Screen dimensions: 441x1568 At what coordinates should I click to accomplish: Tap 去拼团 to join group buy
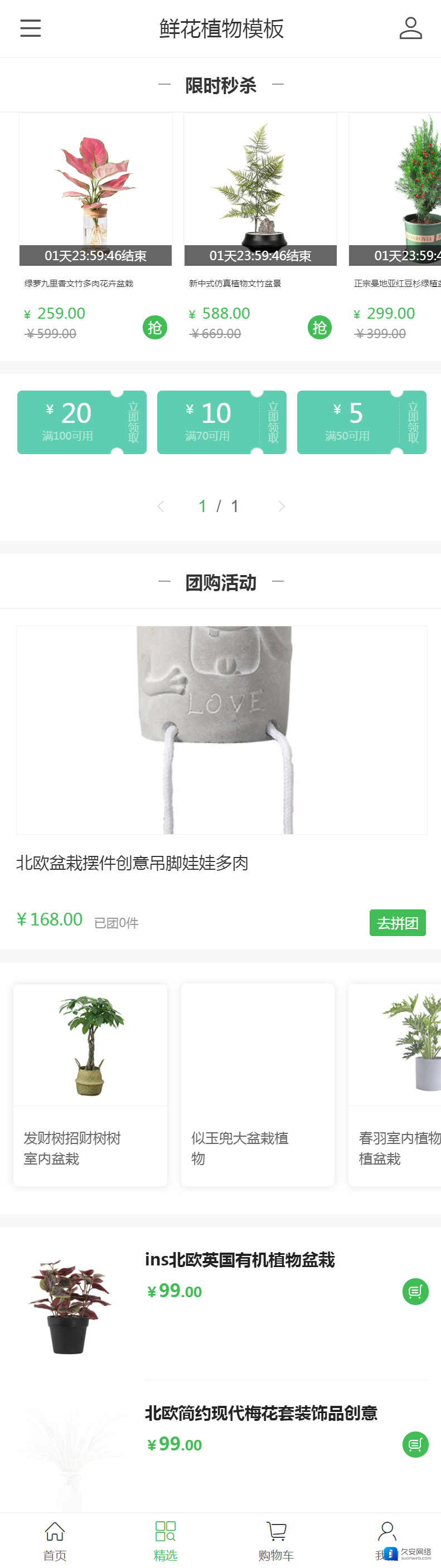click(397, 923)
